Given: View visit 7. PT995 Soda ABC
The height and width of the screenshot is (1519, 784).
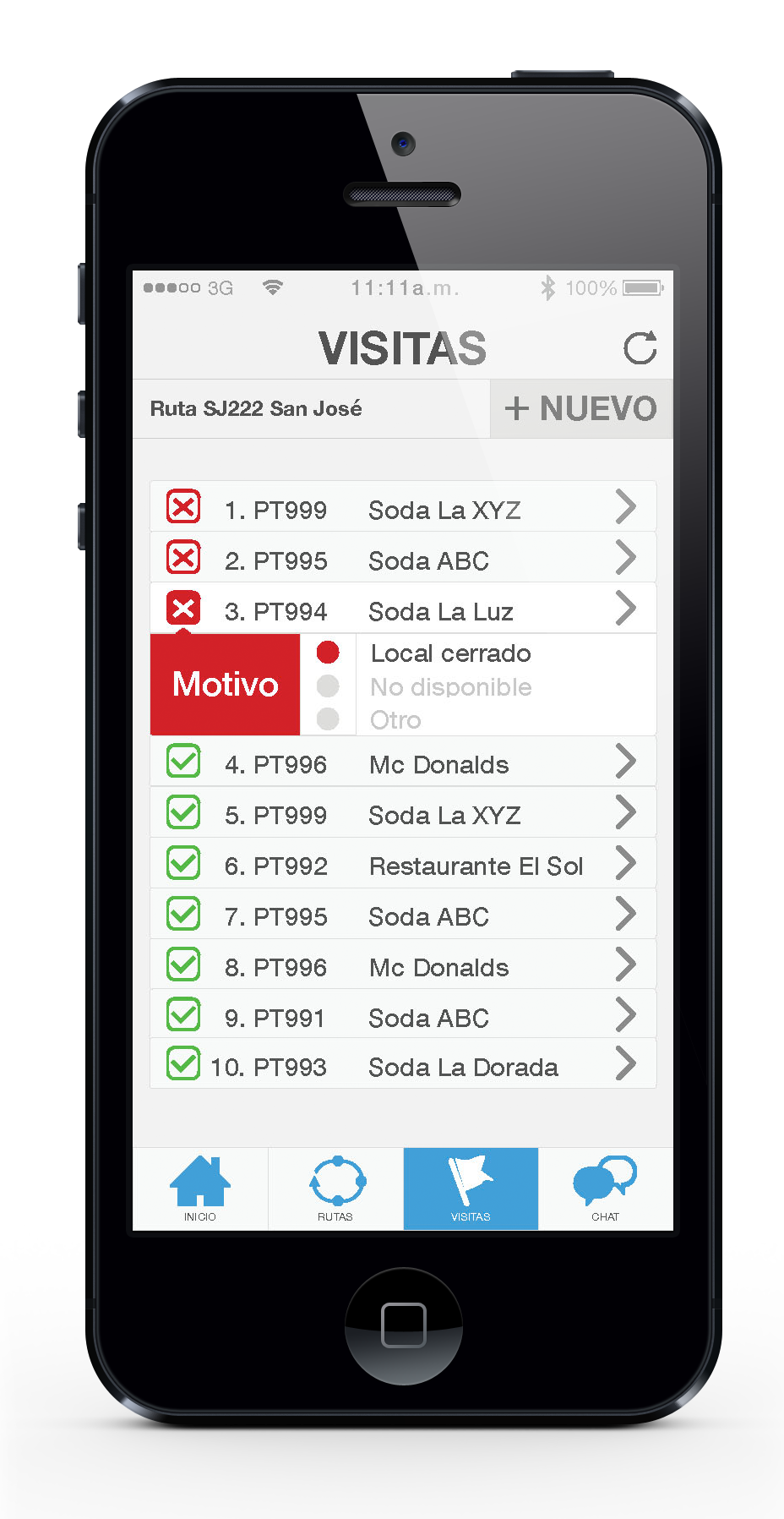Looking at the screenshot, I should tap(403, 915).
